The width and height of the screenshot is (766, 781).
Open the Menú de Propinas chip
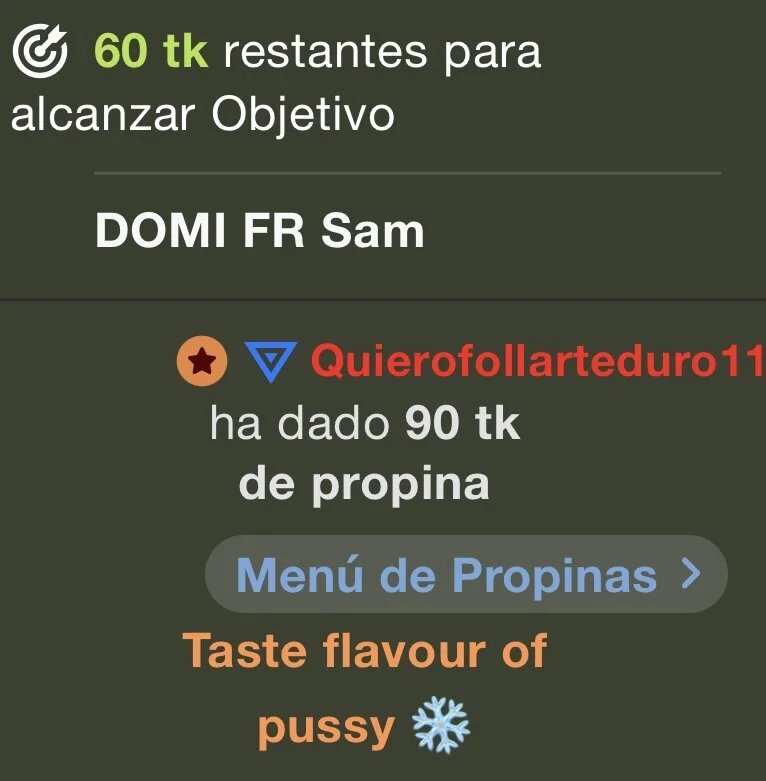coord(466,575)
